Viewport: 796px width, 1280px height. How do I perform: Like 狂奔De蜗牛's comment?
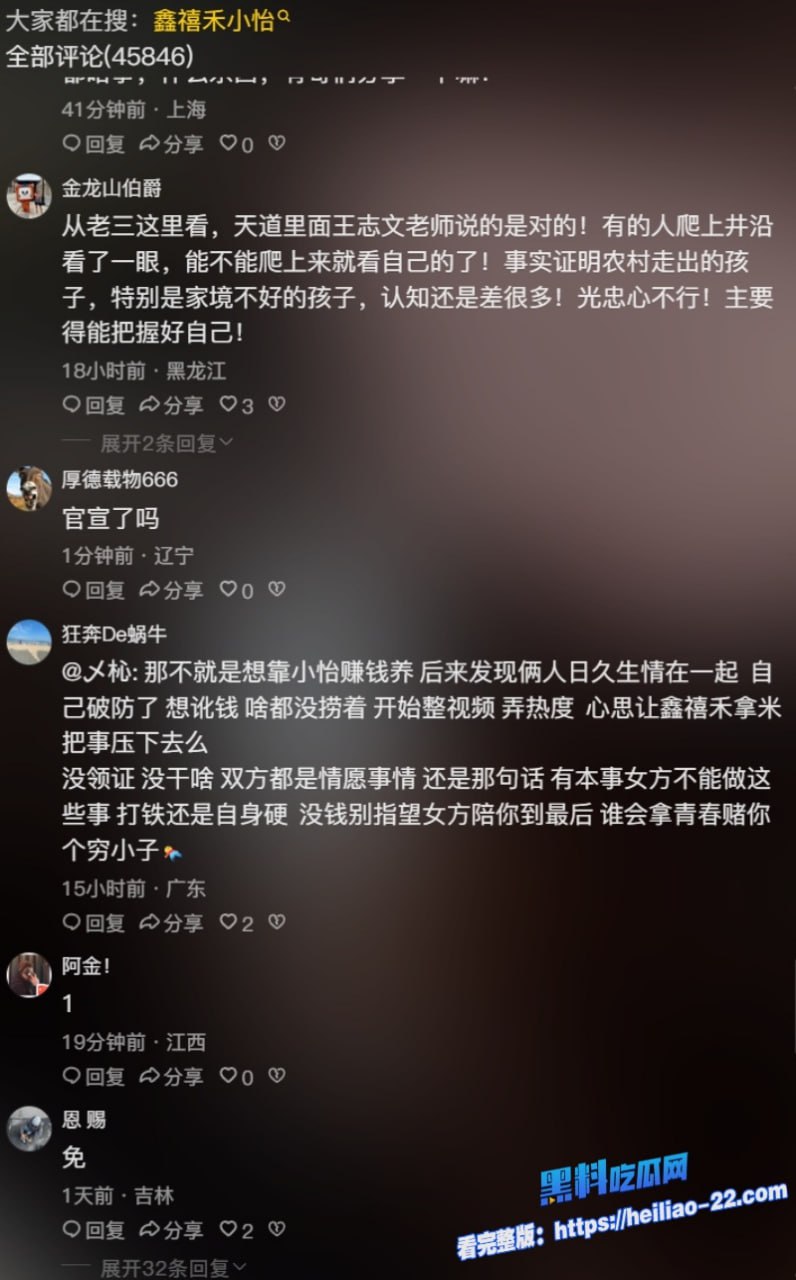click(236, 922)
